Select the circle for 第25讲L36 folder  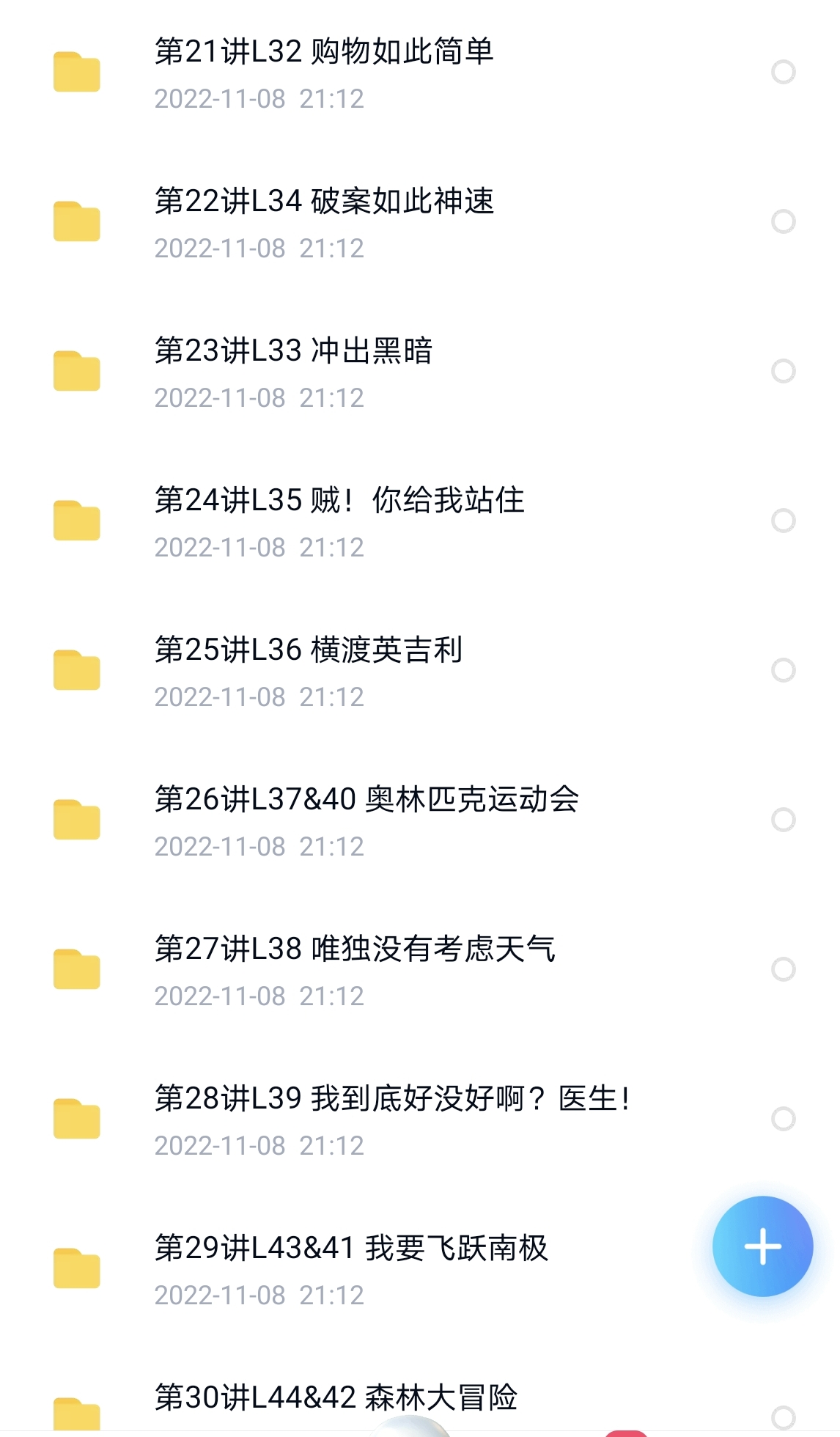[x=784, y=670]
